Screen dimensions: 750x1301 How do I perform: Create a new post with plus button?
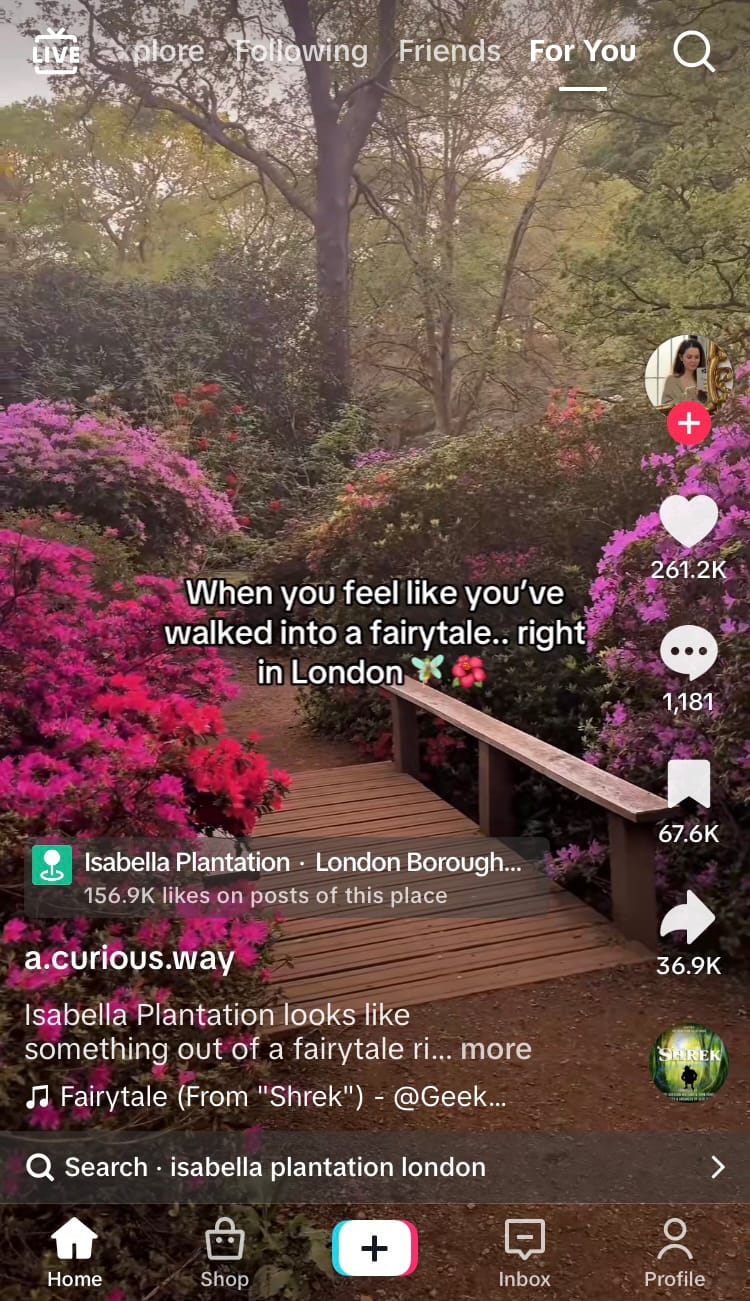(374, 1248)
